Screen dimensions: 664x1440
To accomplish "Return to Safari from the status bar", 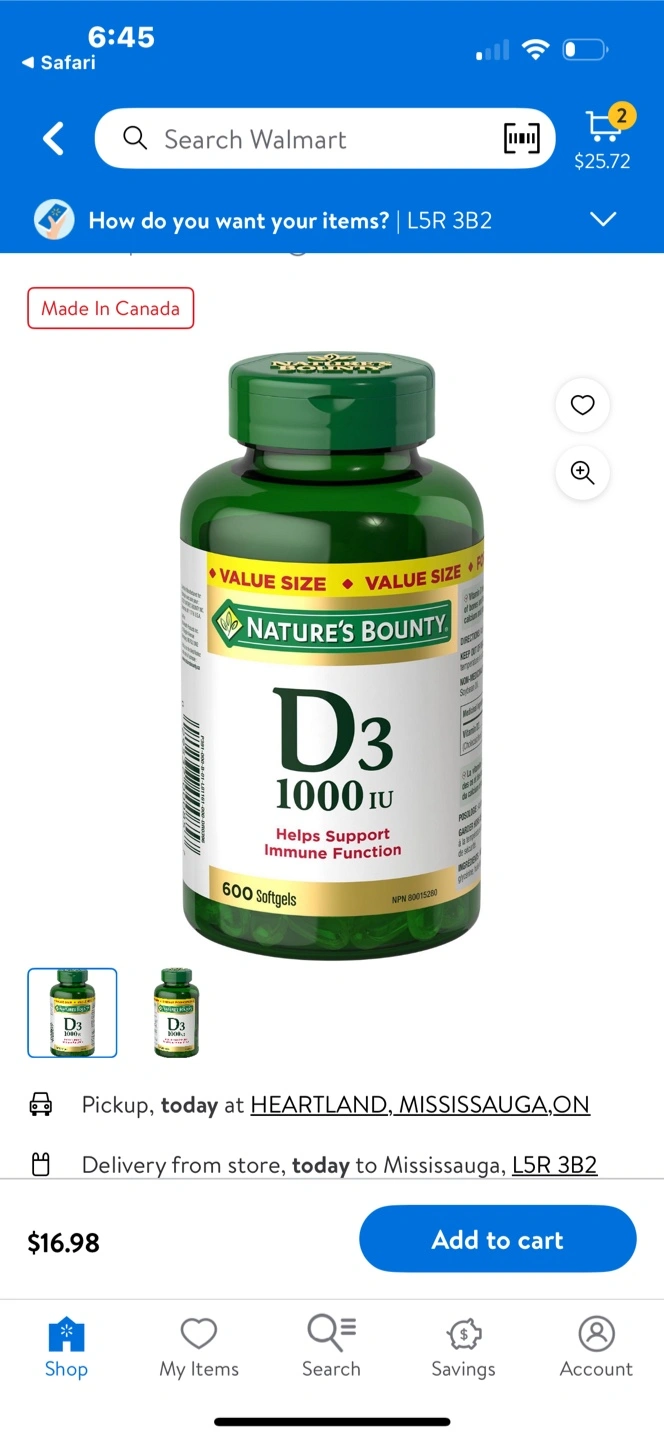I will pyautogui.click(x=60, y=62).
